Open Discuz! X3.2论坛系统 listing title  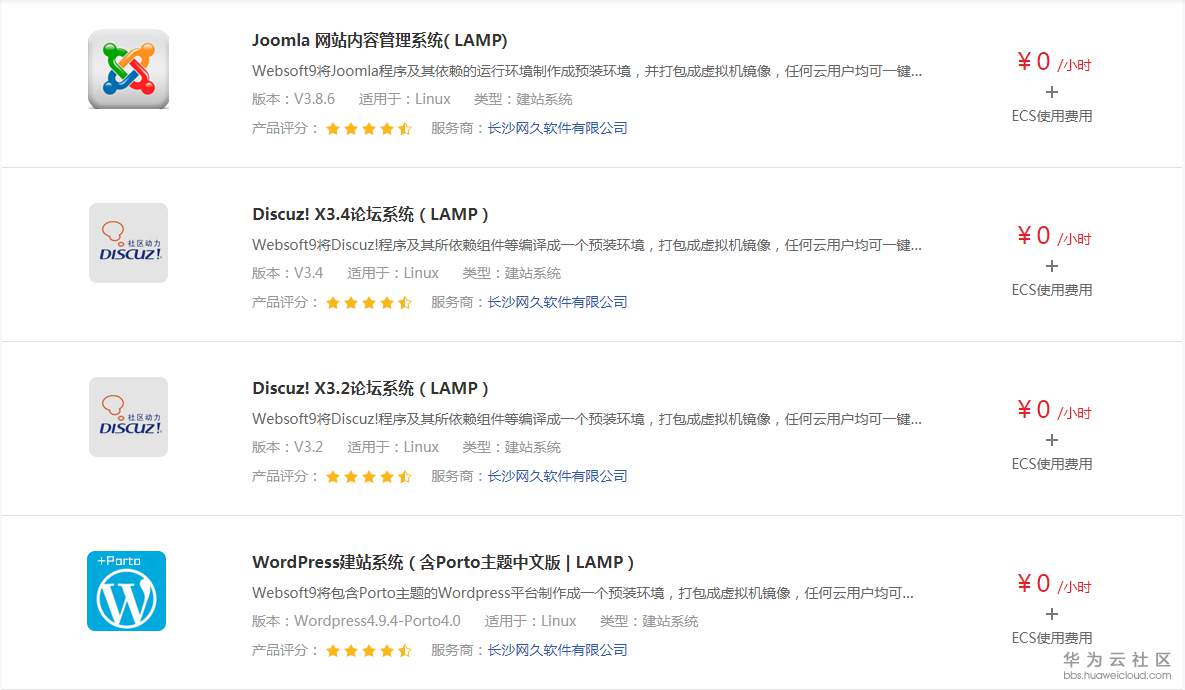(371, 389)
